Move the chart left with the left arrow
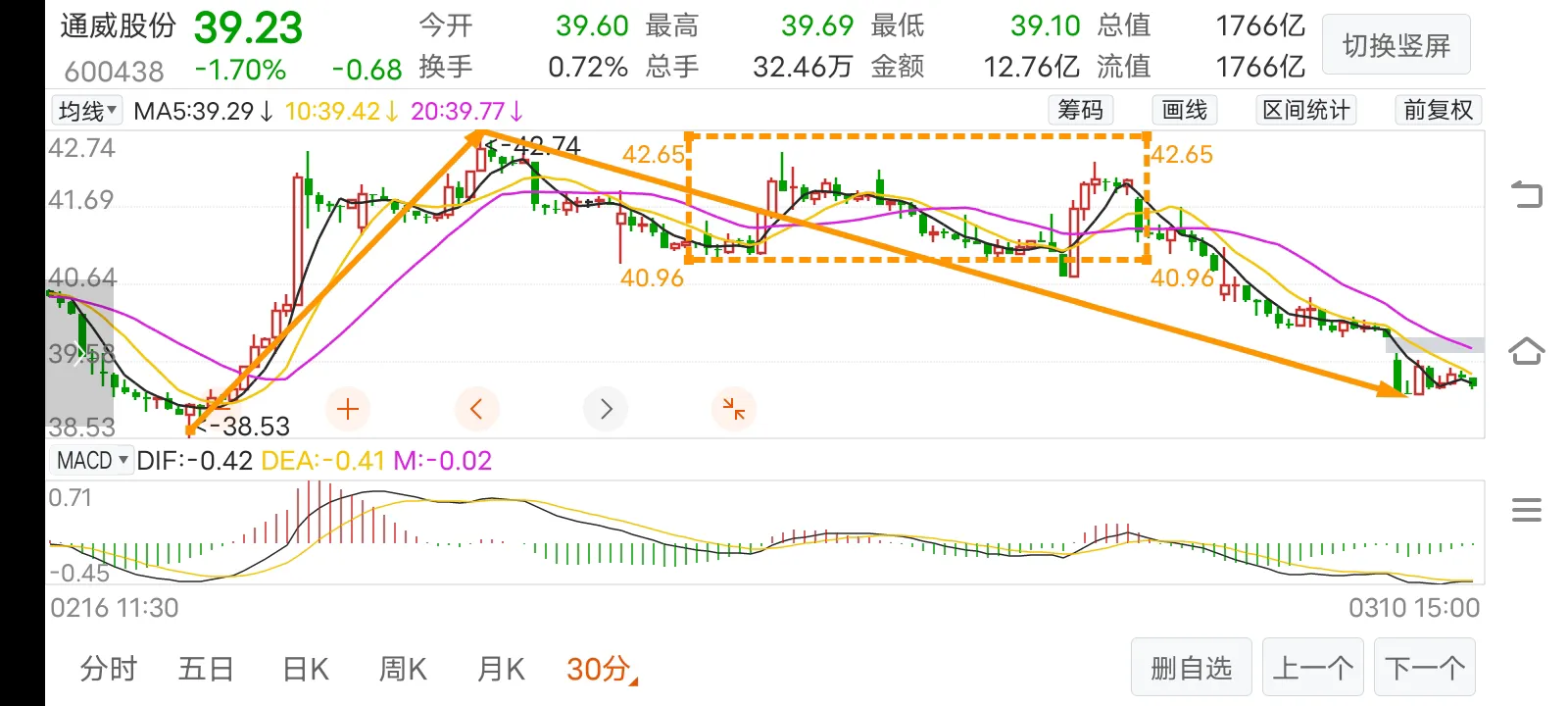Viewport: 1568px width, 706px height. coord(476,409)
